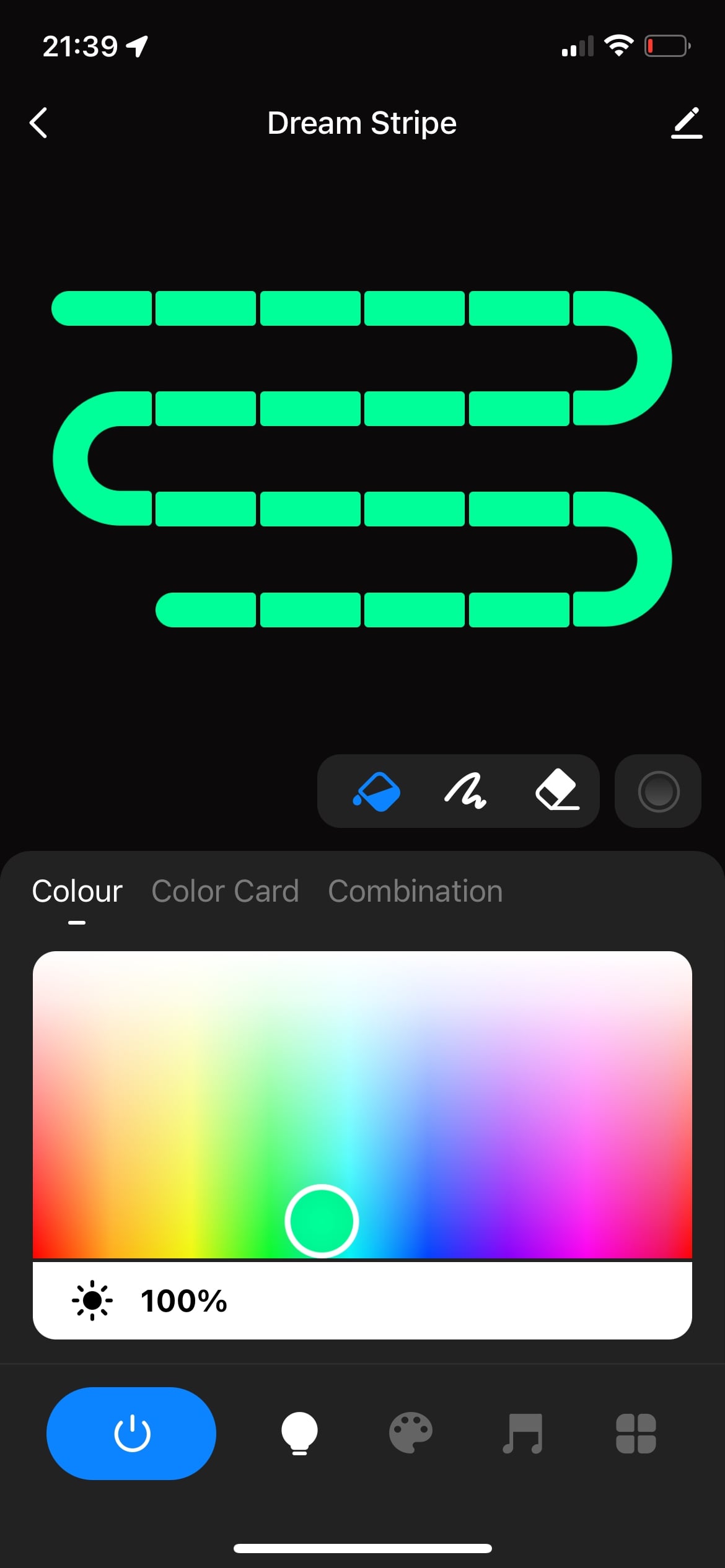725x1568 pixels.
Task: Open the music note tab
Action: pos(522,1433)
